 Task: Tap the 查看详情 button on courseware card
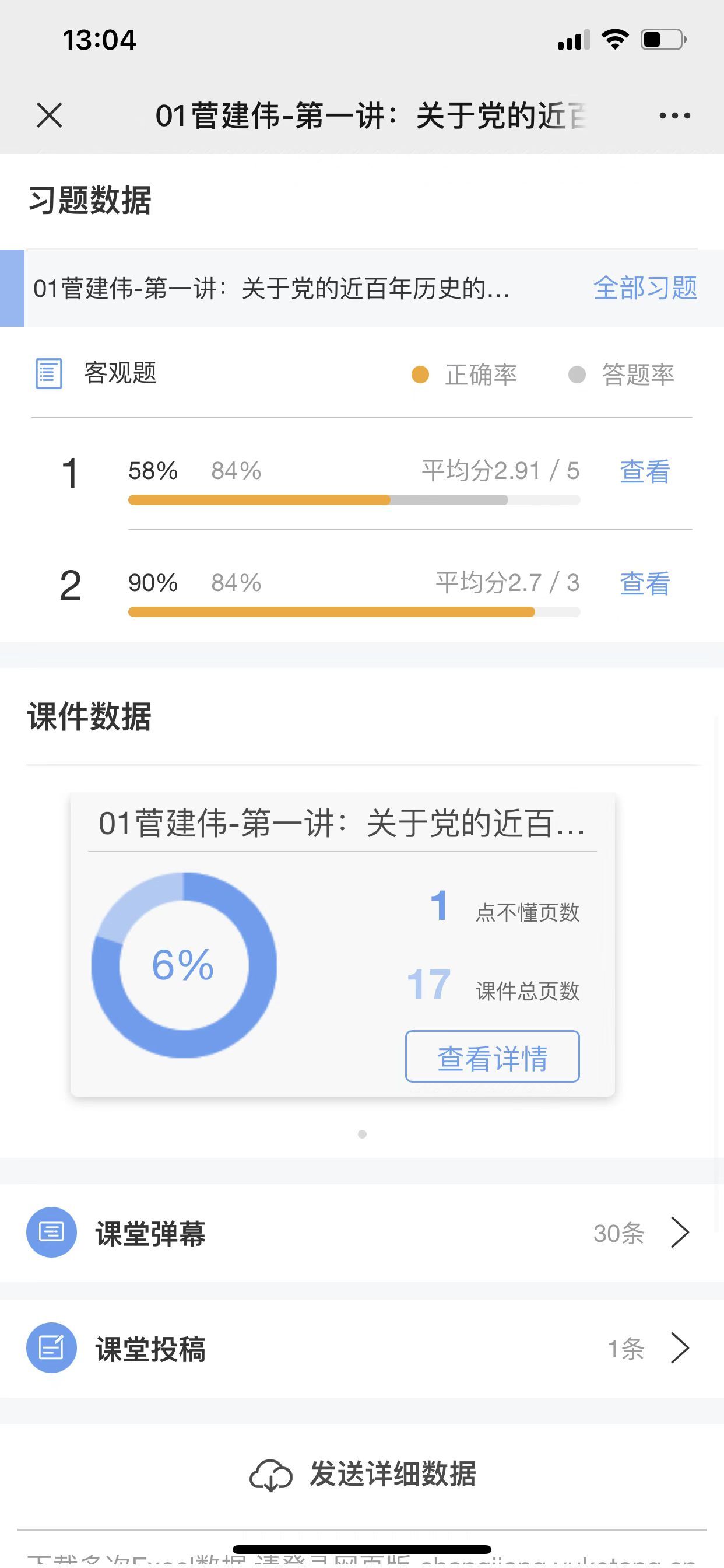[492, 1056]
